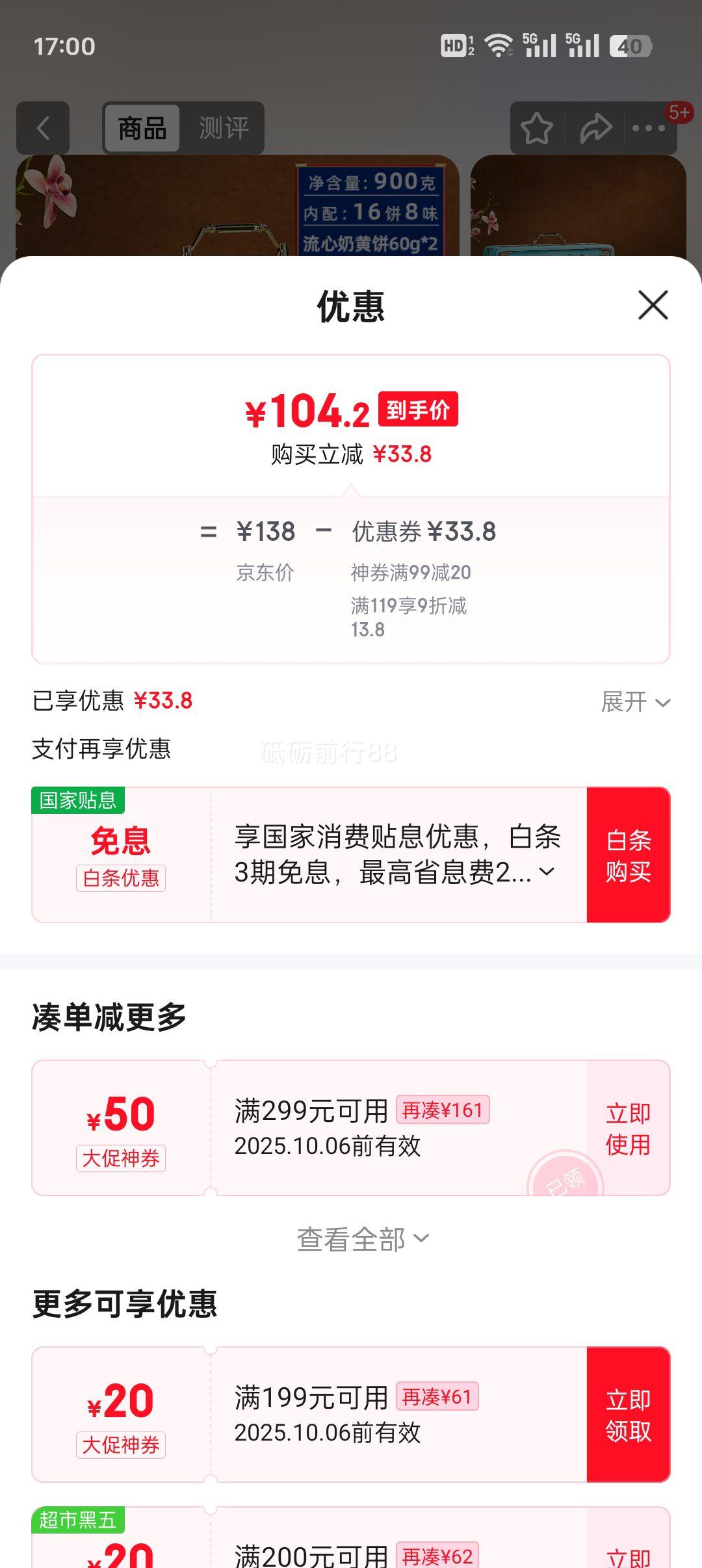Viewport: 702px width, 1568px height.
Task: Favorite this product with the star icon
Action: [x=537, y=128]
